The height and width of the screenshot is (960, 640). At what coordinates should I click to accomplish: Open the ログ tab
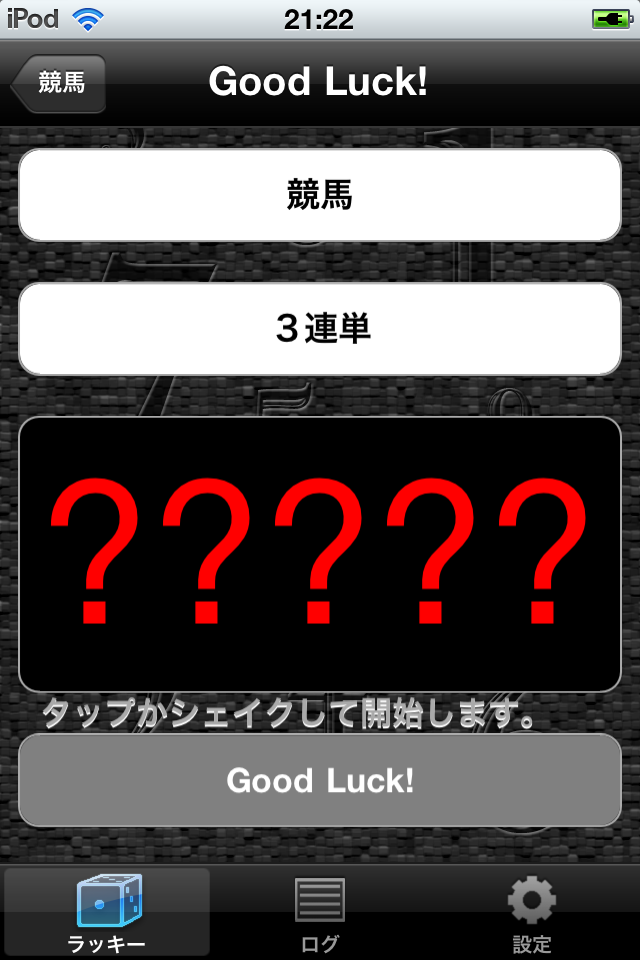pyautogui.click(x=320, y=912)
